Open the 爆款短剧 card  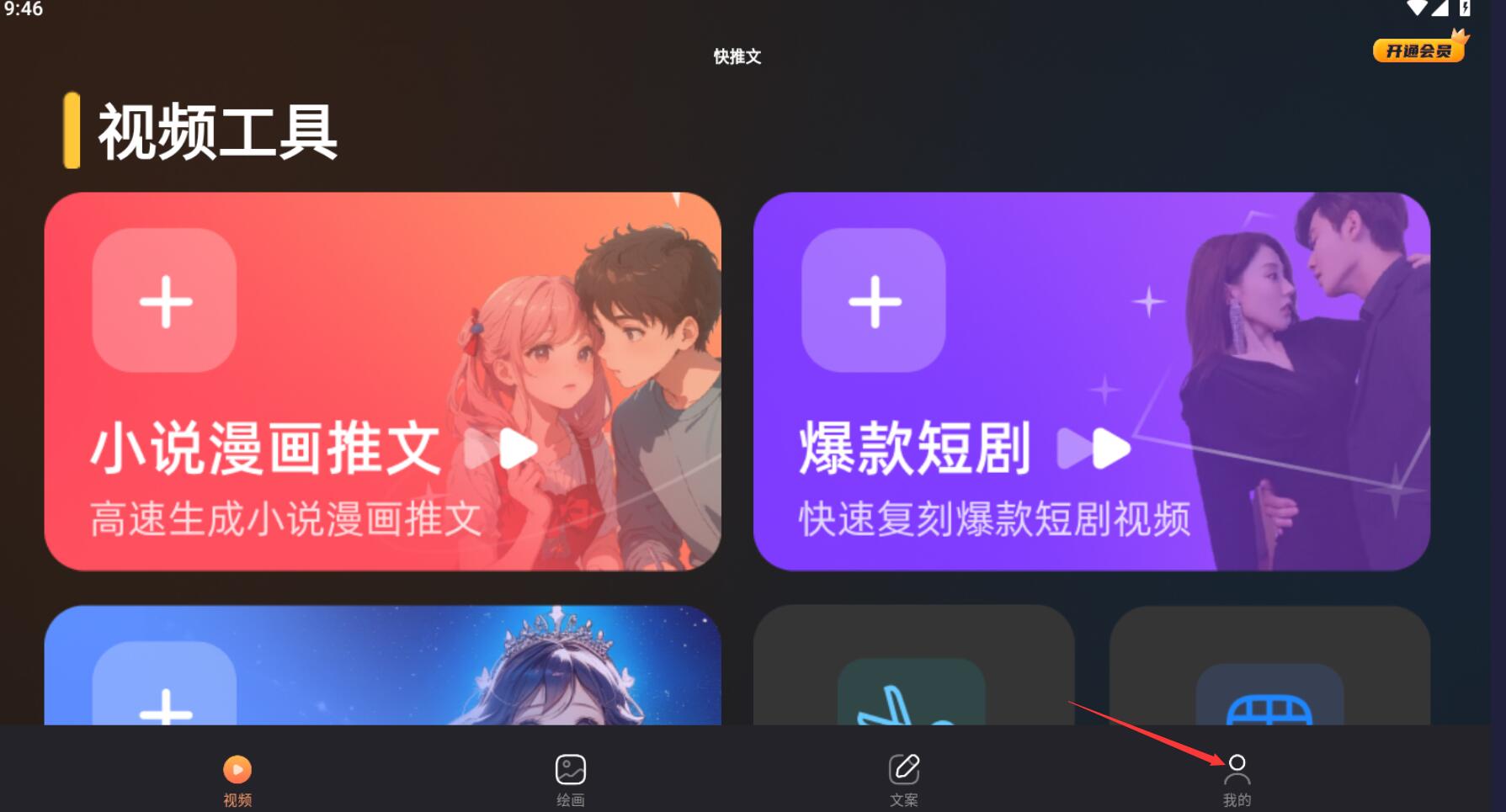1091,381
